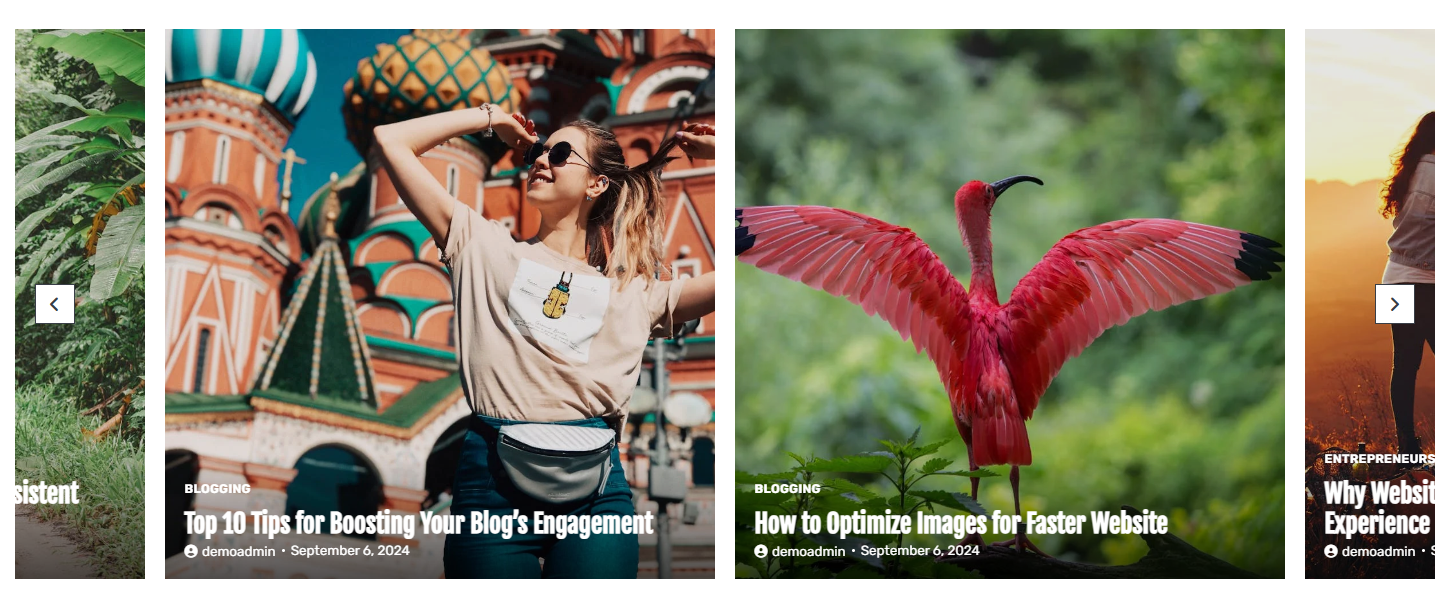
Task: Advance to the next carousel slide
Action: (1394, 304)
